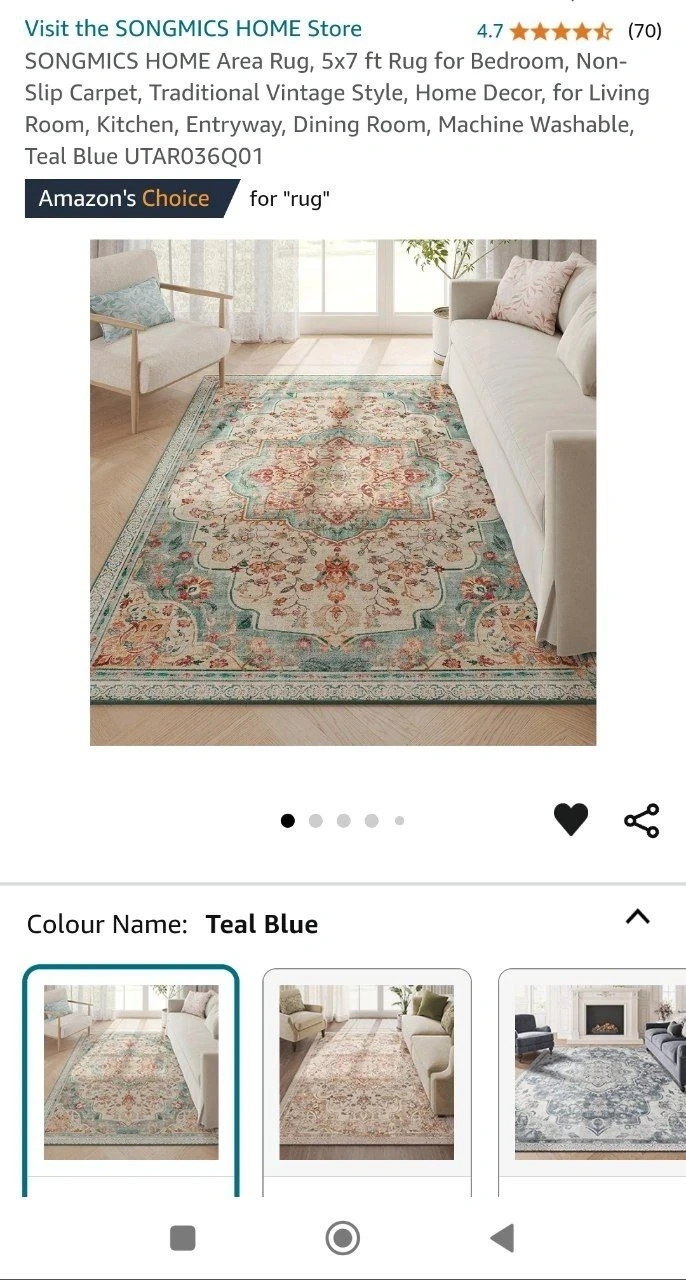The height and width of the screenshot is (1280, 686).
Task: Share this rug product
Action: pyautogui.click(x=641, y=820)
